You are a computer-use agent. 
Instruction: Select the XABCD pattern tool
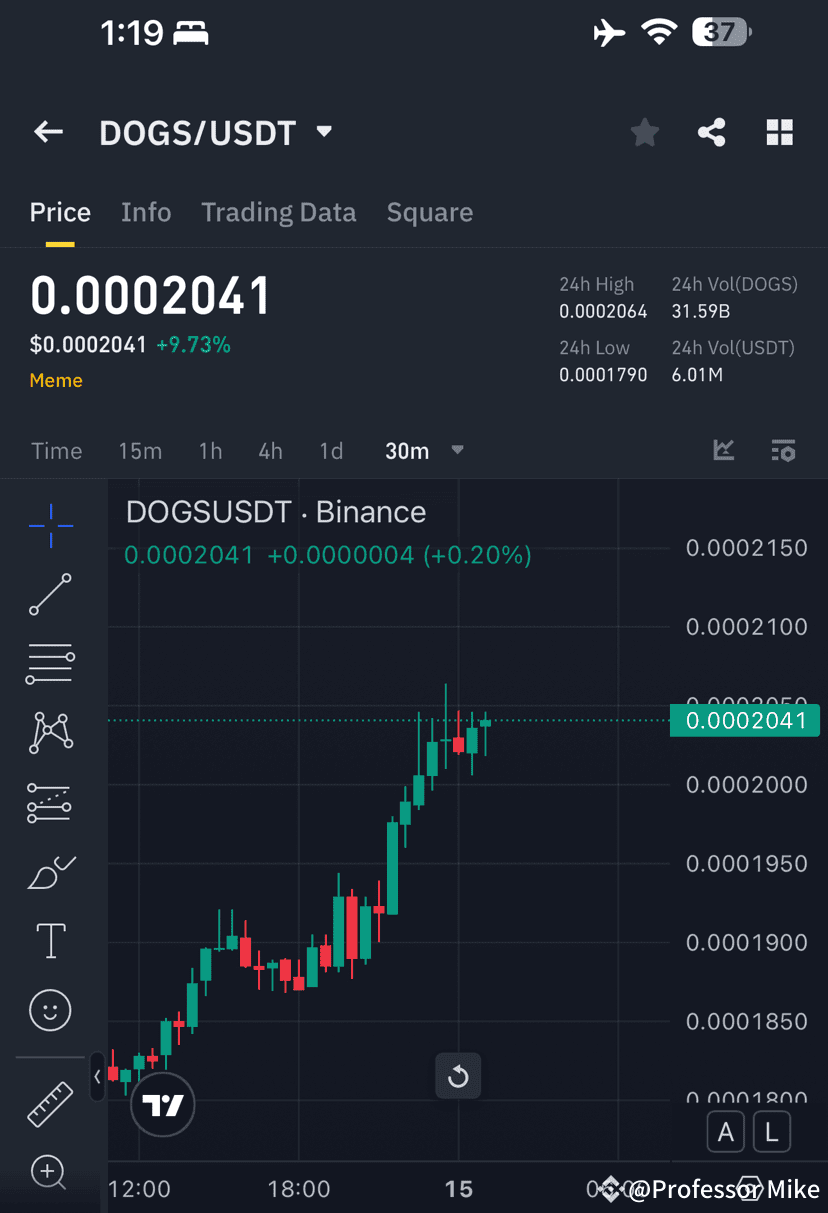(50, 733)
